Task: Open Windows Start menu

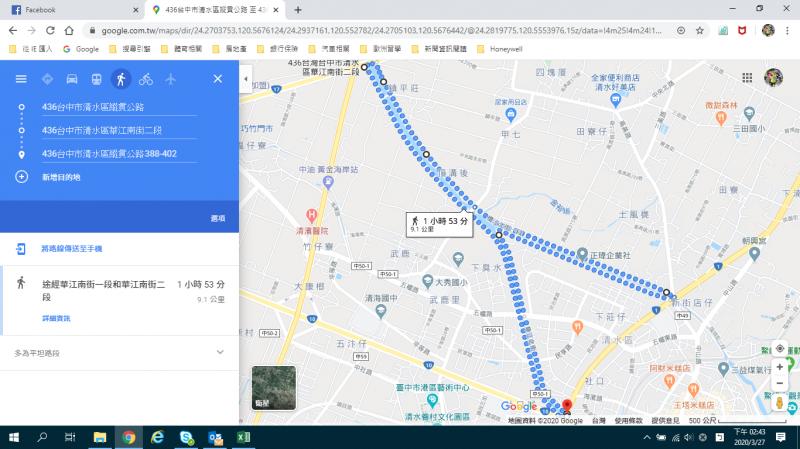Action: (x=14, y=437)
